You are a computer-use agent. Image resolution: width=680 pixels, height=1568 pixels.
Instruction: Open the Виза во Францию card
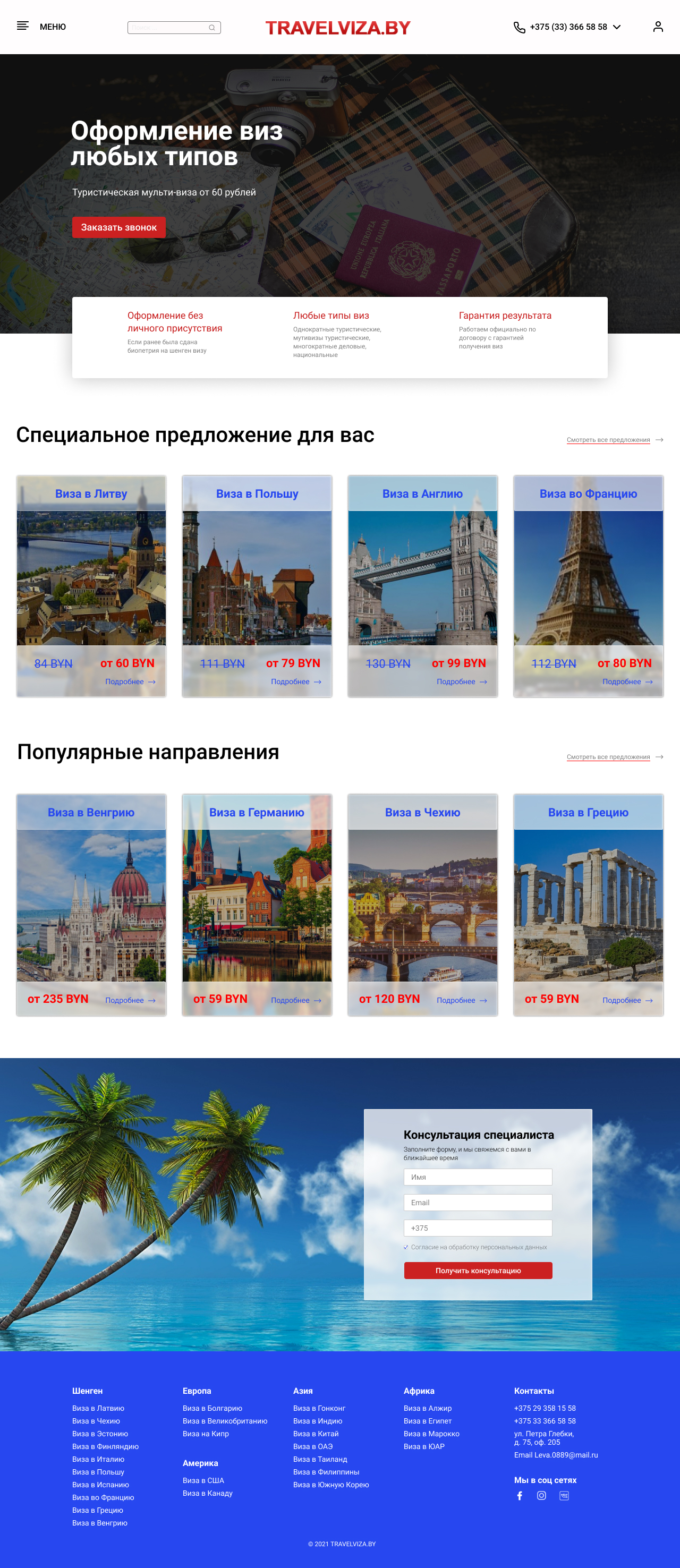[x=588, y=578]
